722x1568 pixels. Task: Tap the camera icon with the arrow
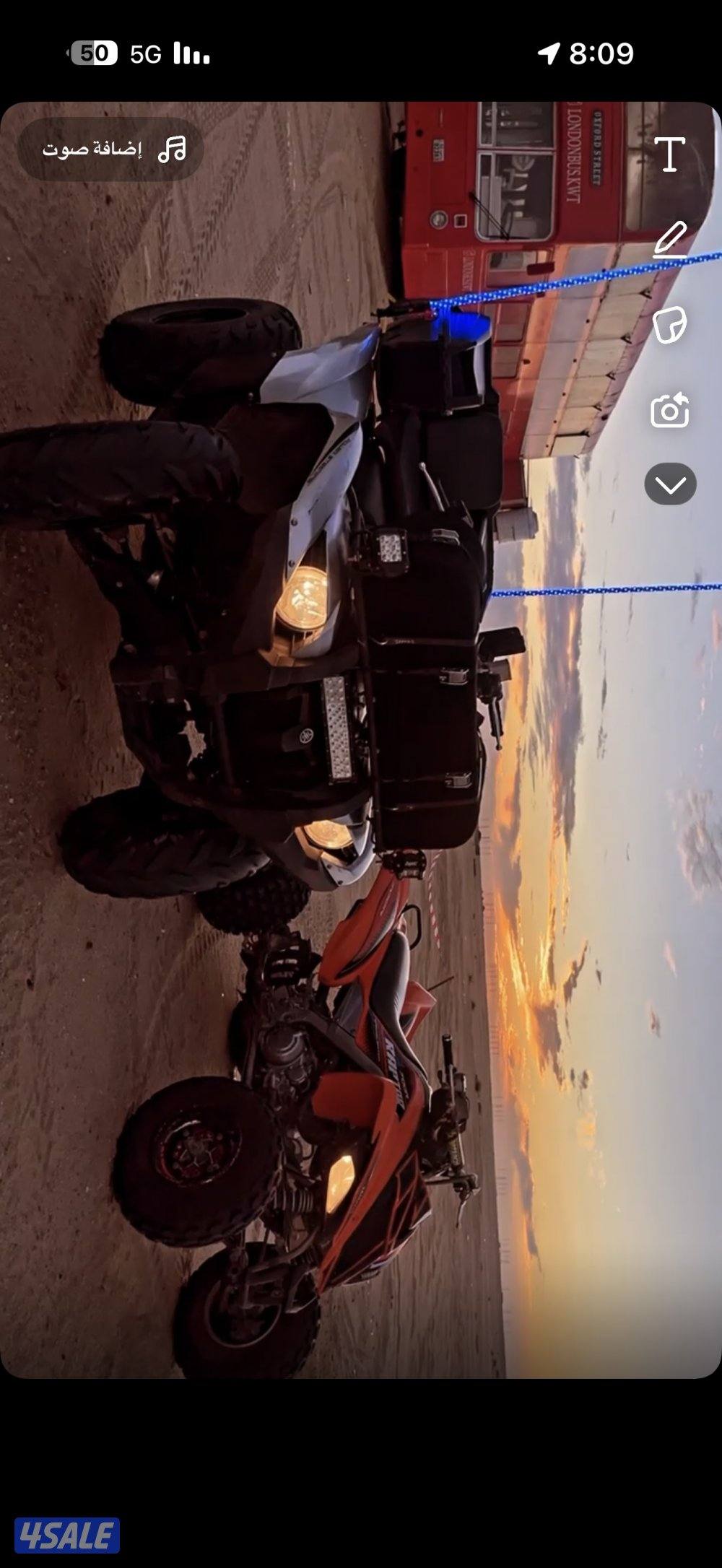coord(669,411)
